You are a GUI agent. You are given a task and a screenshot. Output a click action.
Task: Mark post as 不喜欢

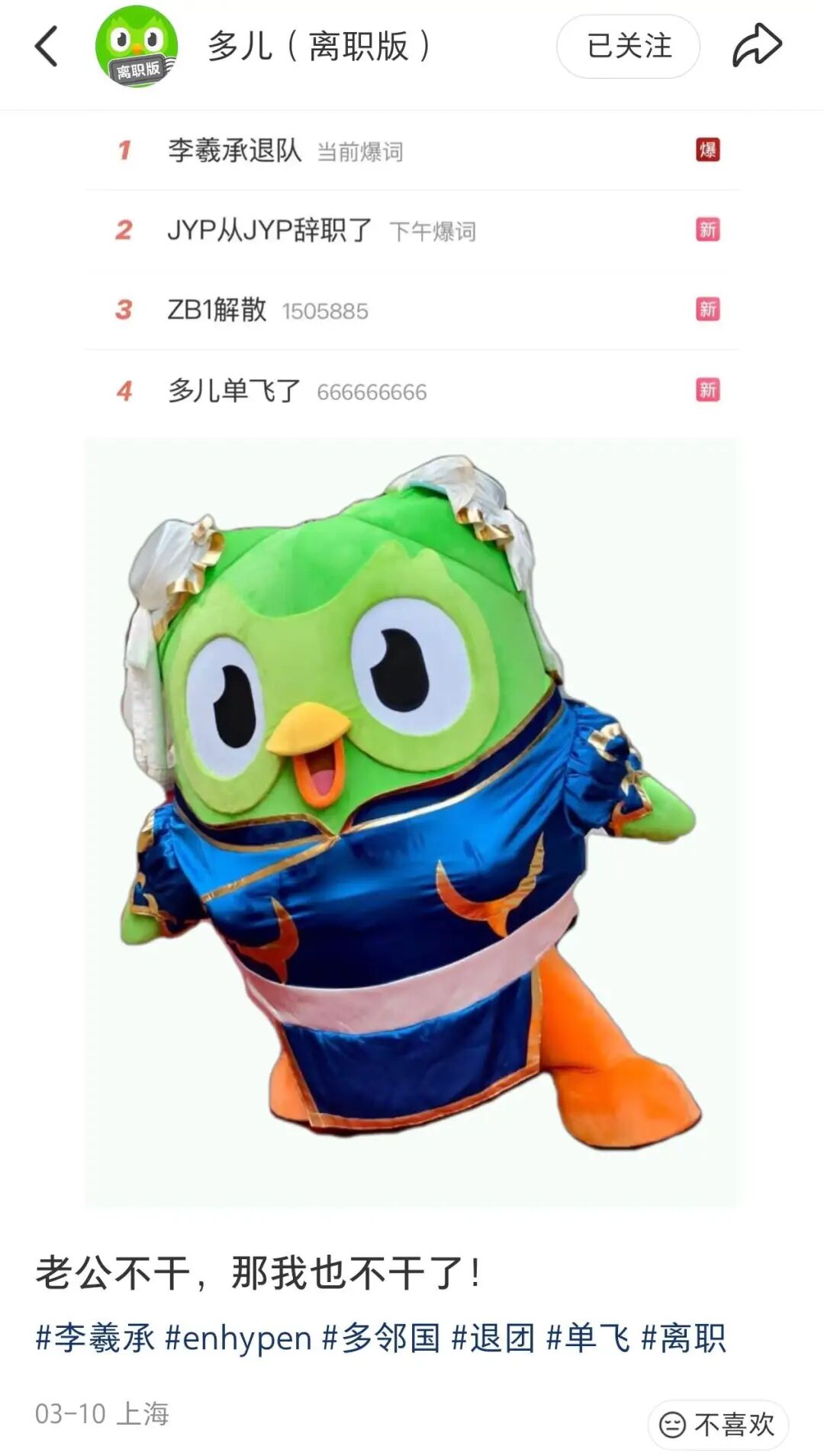click(x=717, y=1424)
